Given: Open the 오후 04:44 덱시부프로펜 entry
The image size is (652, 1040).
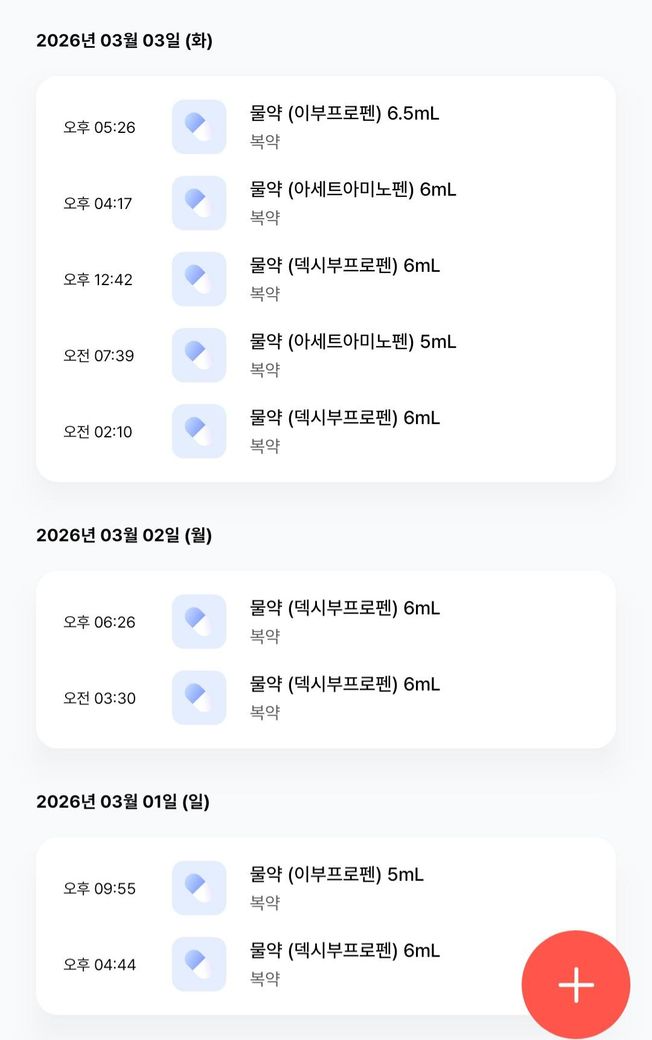Looking at the screenshot, I should click(344, 964).
